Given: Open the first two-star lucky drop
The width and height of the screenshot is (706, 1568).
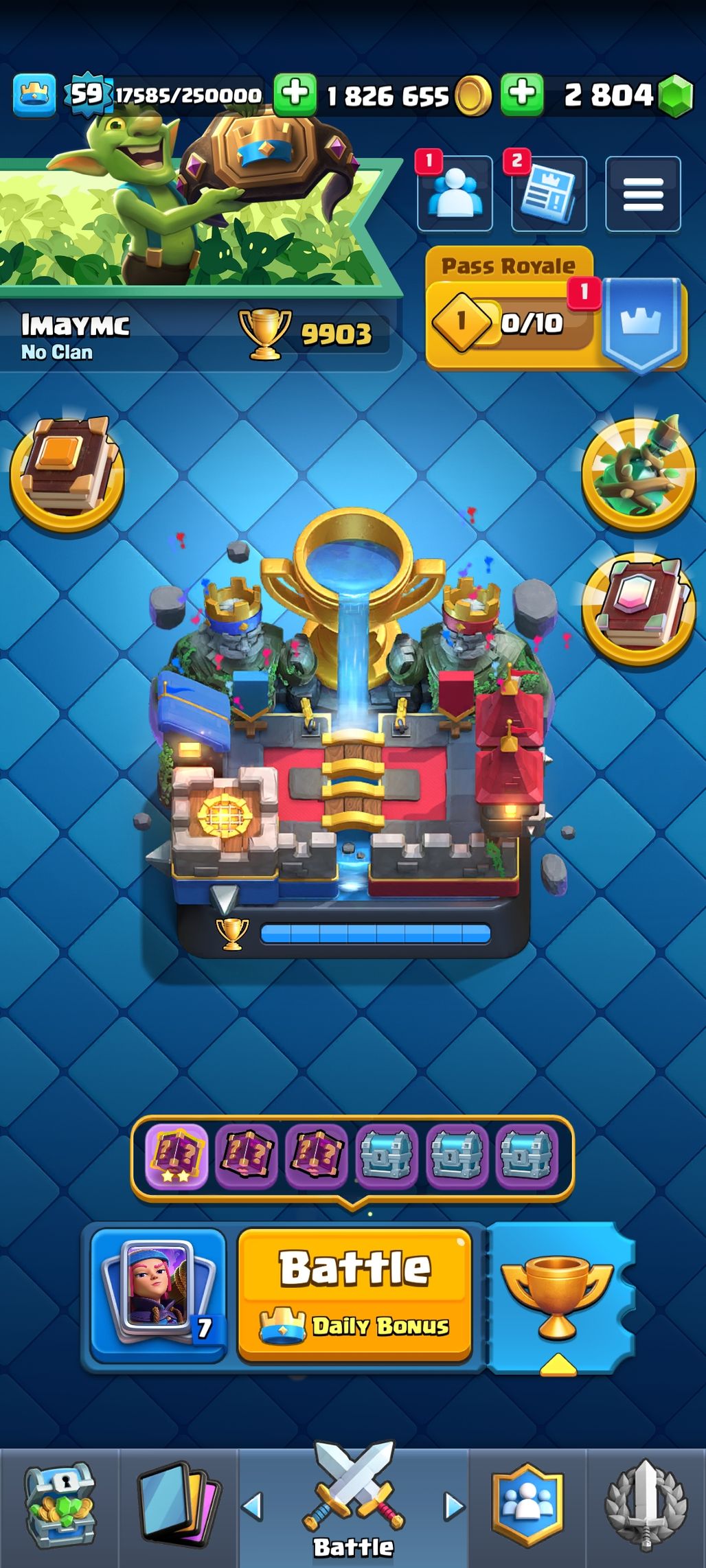Looking at the screenshot, I should pyautogui.click(x=176, y=1156).
